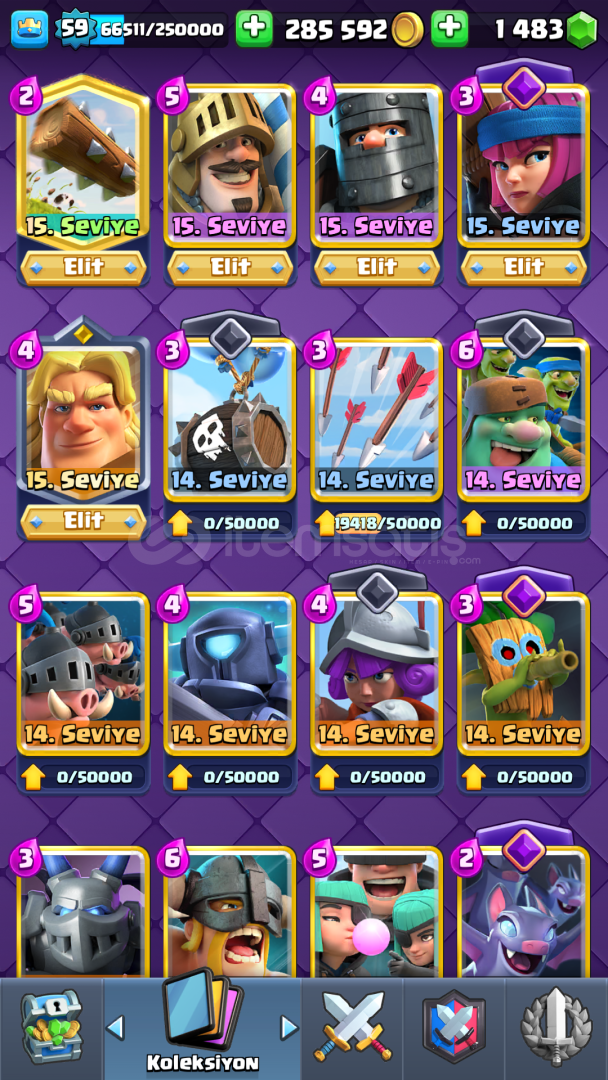Switch to the shop chest tab
608x1080 pixels.
tap(52, 1026)
